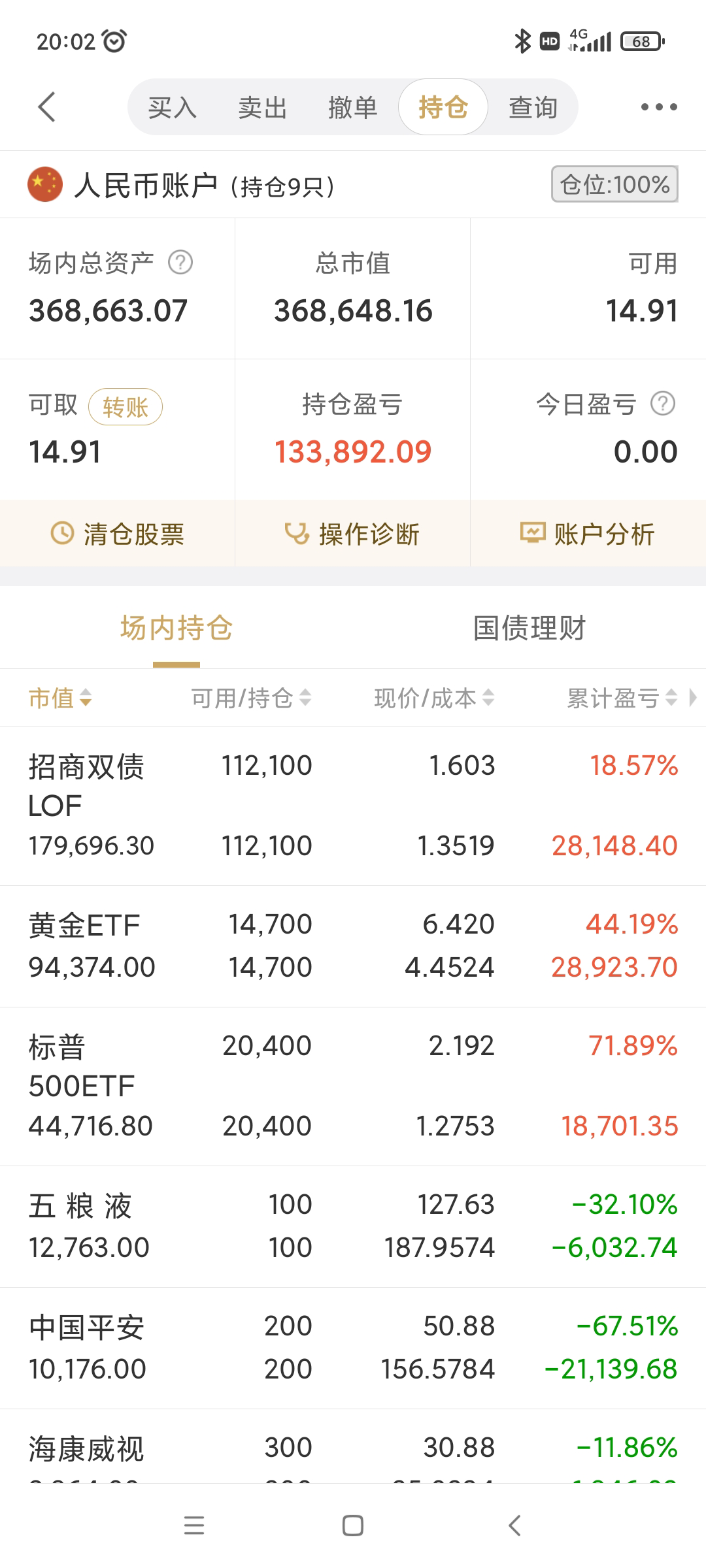Open the 撤单 tab
Viewport: 706px width, 1568px height.
(352, 107)
